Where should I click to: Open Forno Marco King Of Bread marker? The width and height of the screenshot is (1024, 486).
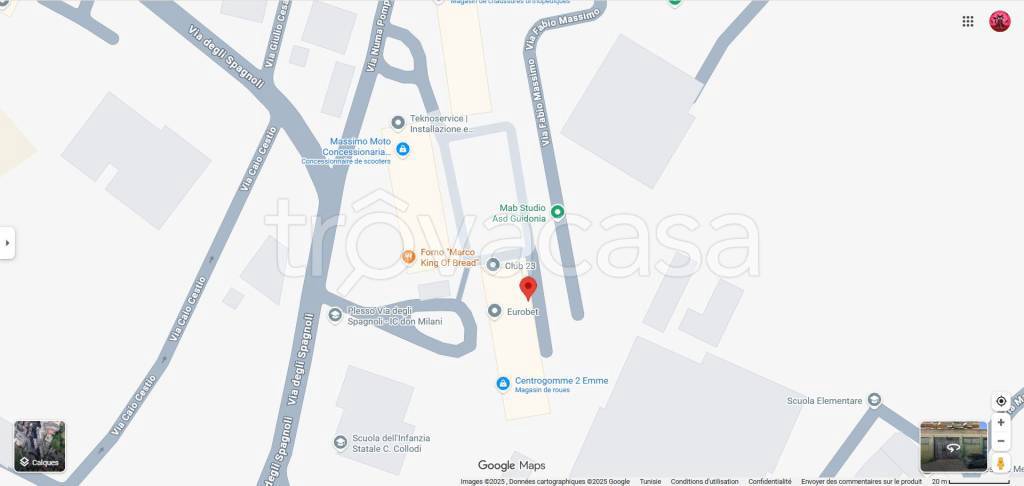click(x=408, y=257)
